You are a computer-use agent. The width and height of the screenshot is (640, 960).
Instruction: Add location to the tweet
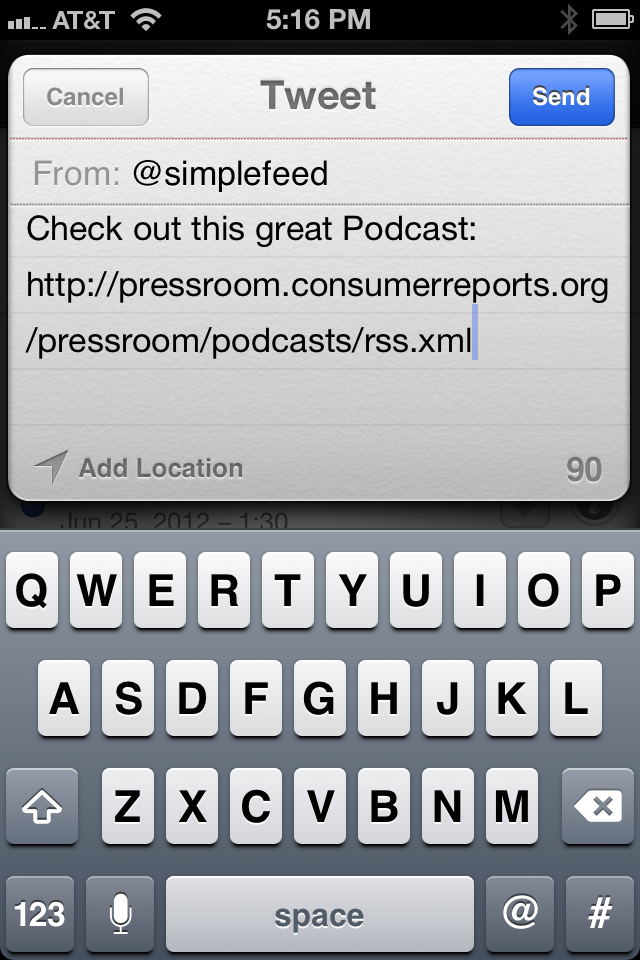(141, 468)
